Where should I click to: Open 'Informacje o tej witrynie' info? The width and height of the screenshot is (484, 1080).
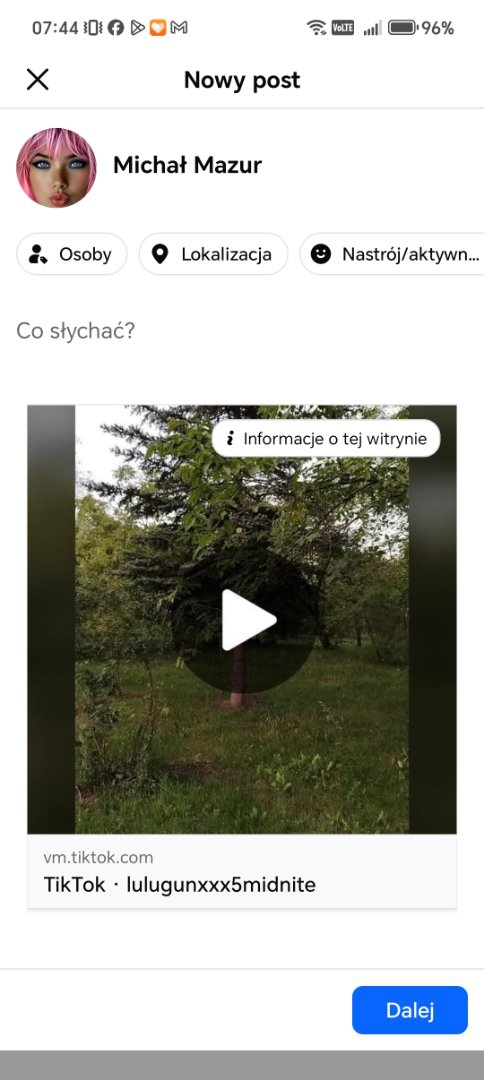click(326, 438)
